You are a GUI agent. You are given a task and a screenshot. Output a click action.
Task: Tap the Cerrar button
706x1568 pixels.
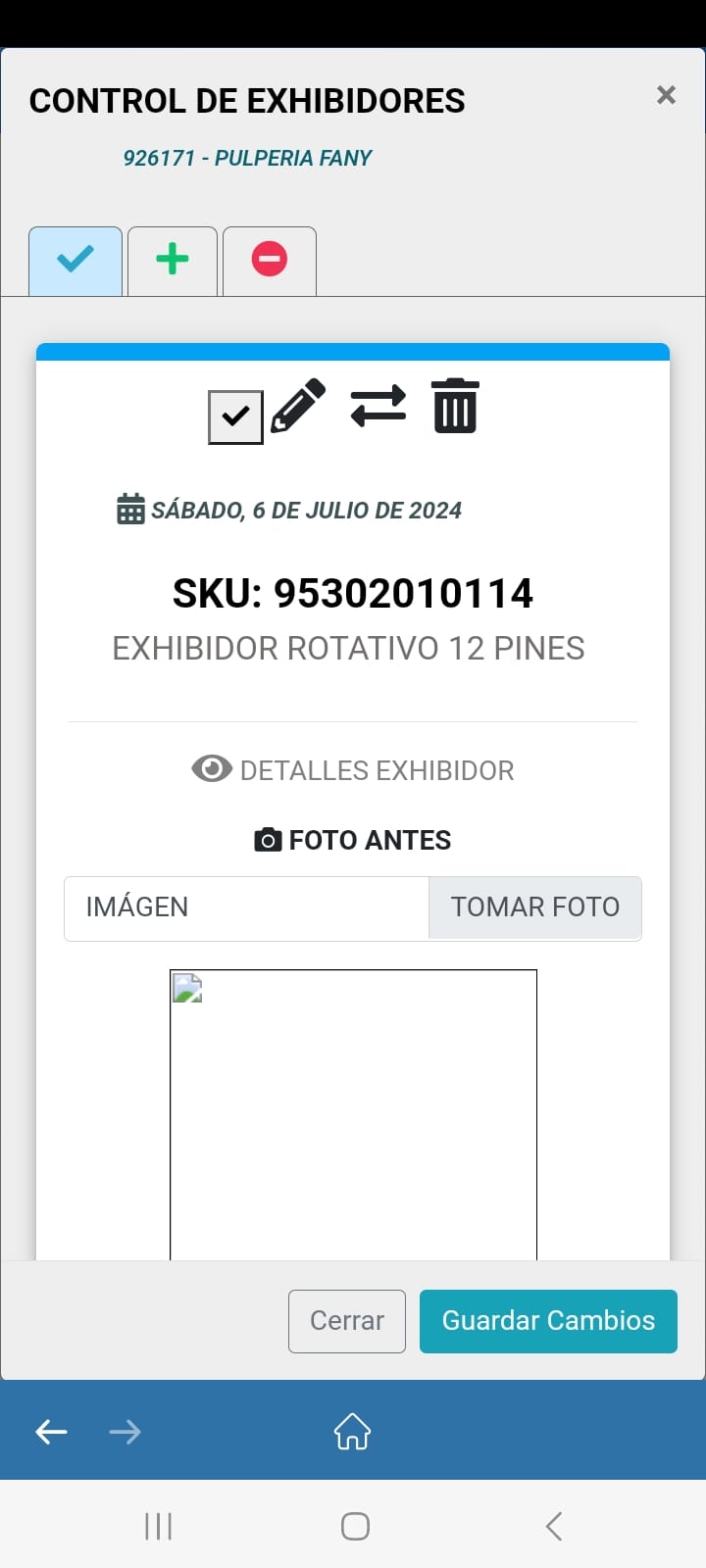347,1321
